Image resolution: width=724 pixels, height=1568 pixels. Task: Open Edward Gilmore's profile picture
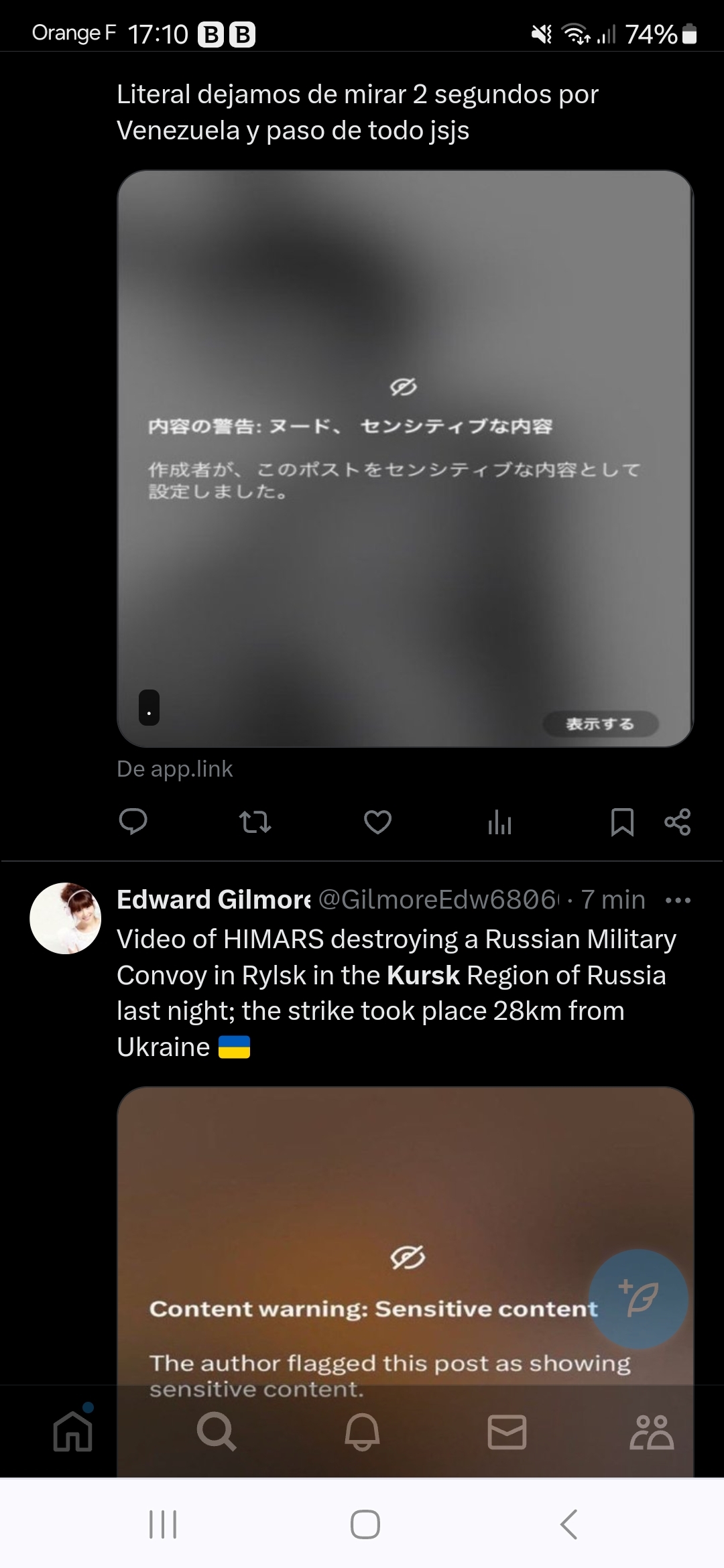(x=66, y=918)
